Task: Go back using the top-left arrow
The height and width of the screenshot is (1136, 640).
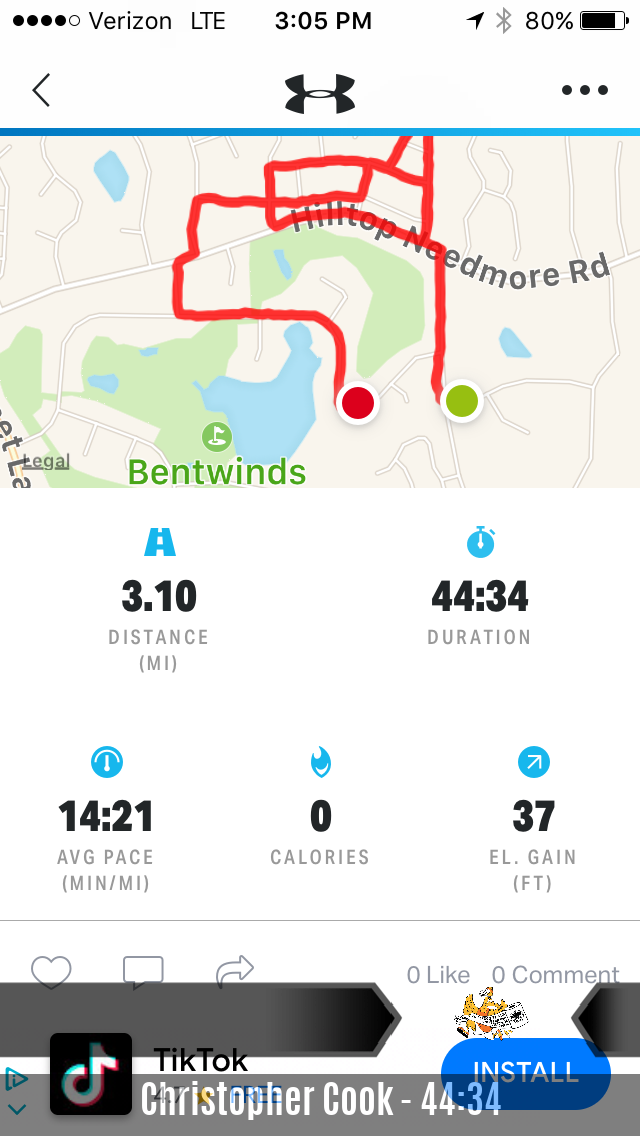Action: tap(41, 90)
